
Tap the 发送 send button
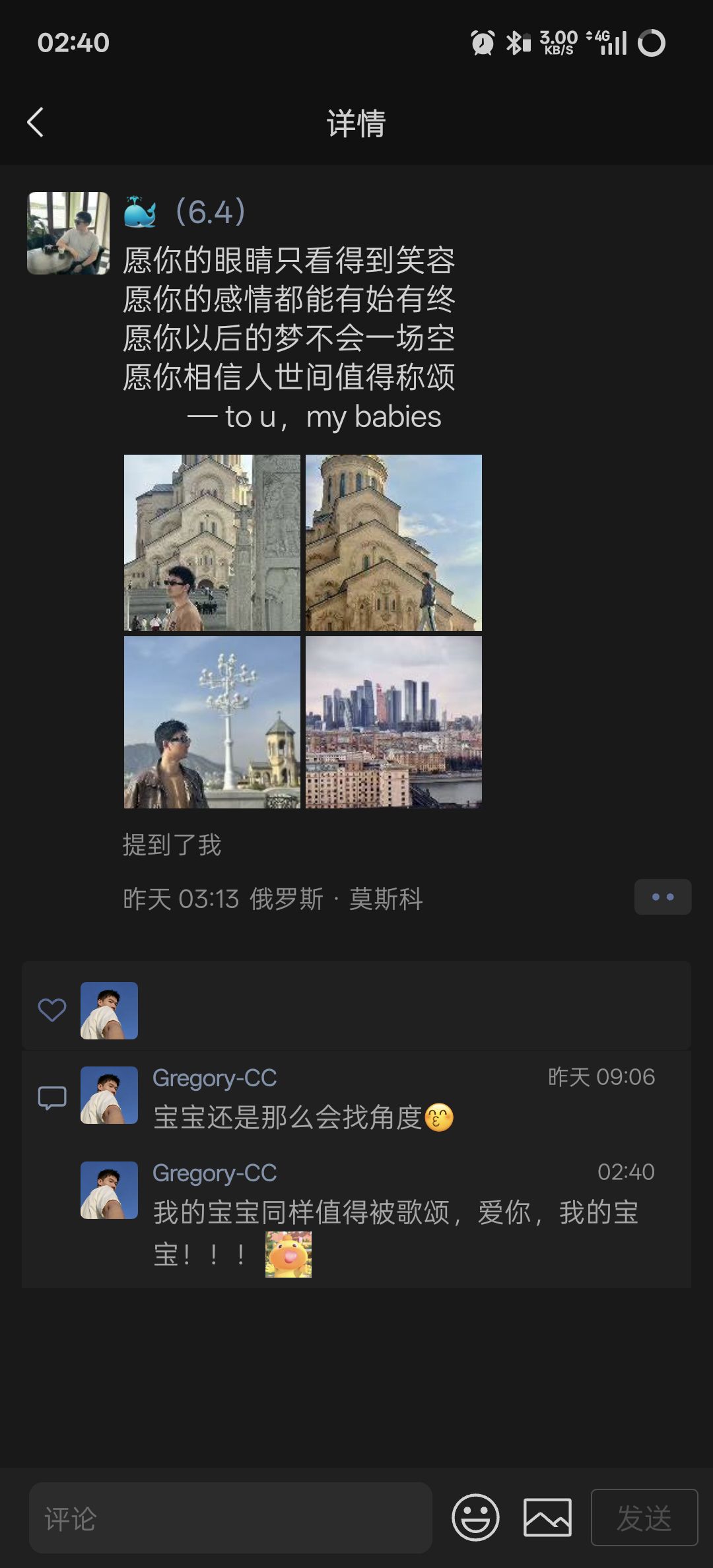coord(644,1518)
